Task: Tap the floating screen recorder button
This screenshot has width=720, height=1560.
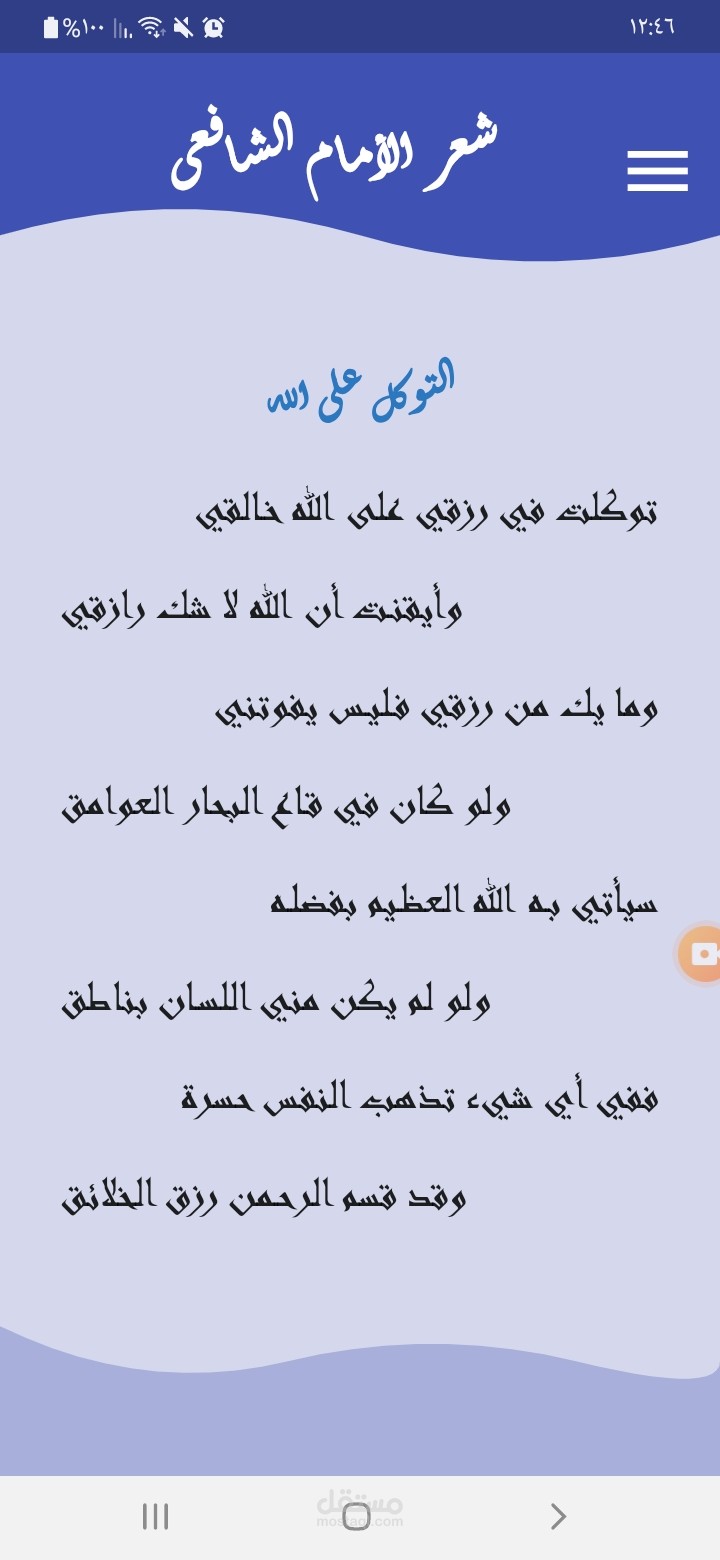Action: pyautogui.click(x=701, y=954)
